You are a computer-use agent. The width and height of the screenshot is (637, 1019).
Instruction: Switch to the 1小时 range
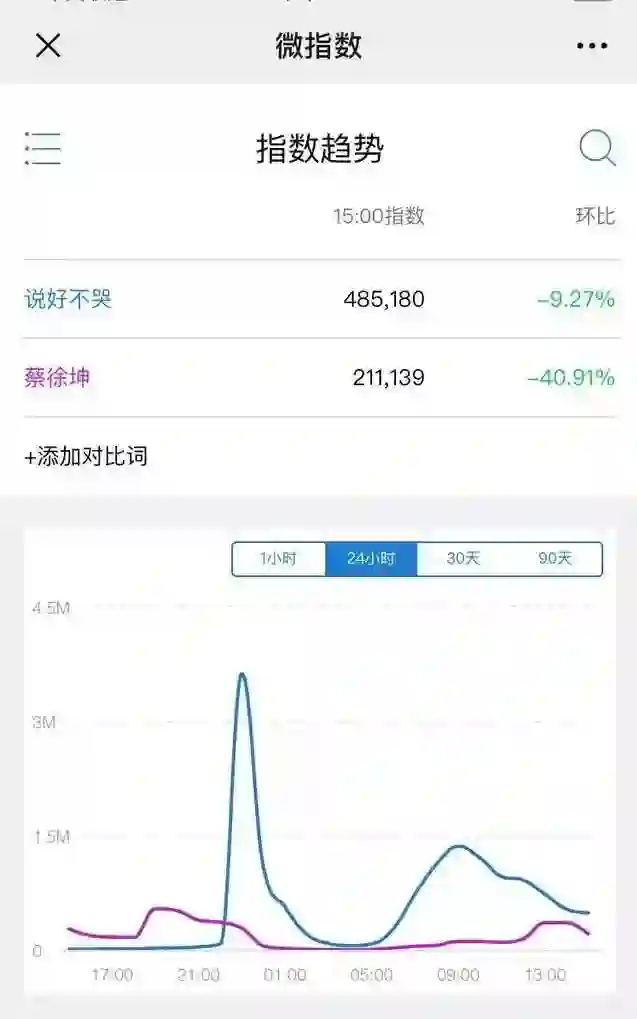coord(279,559)
